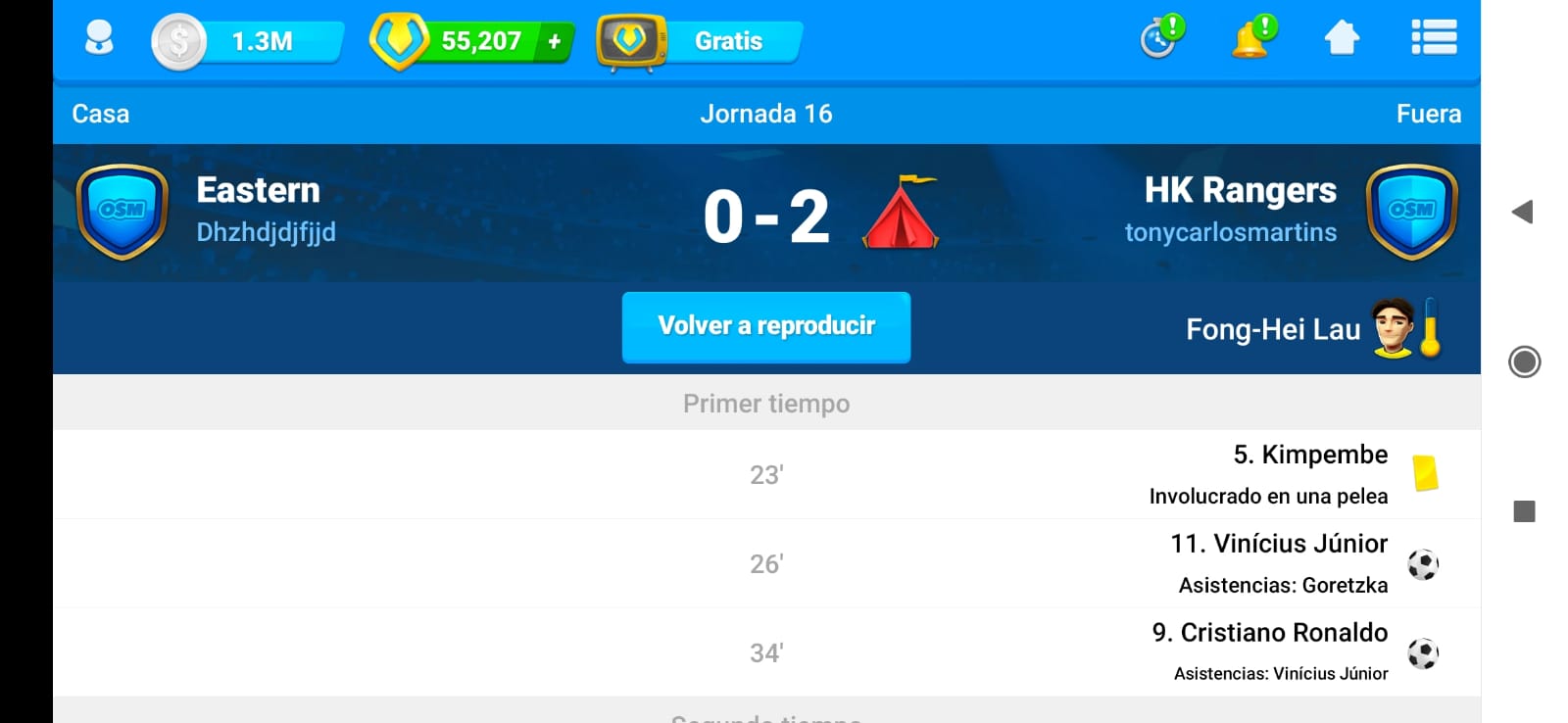Go back with system back button

tap(1522, 212)
